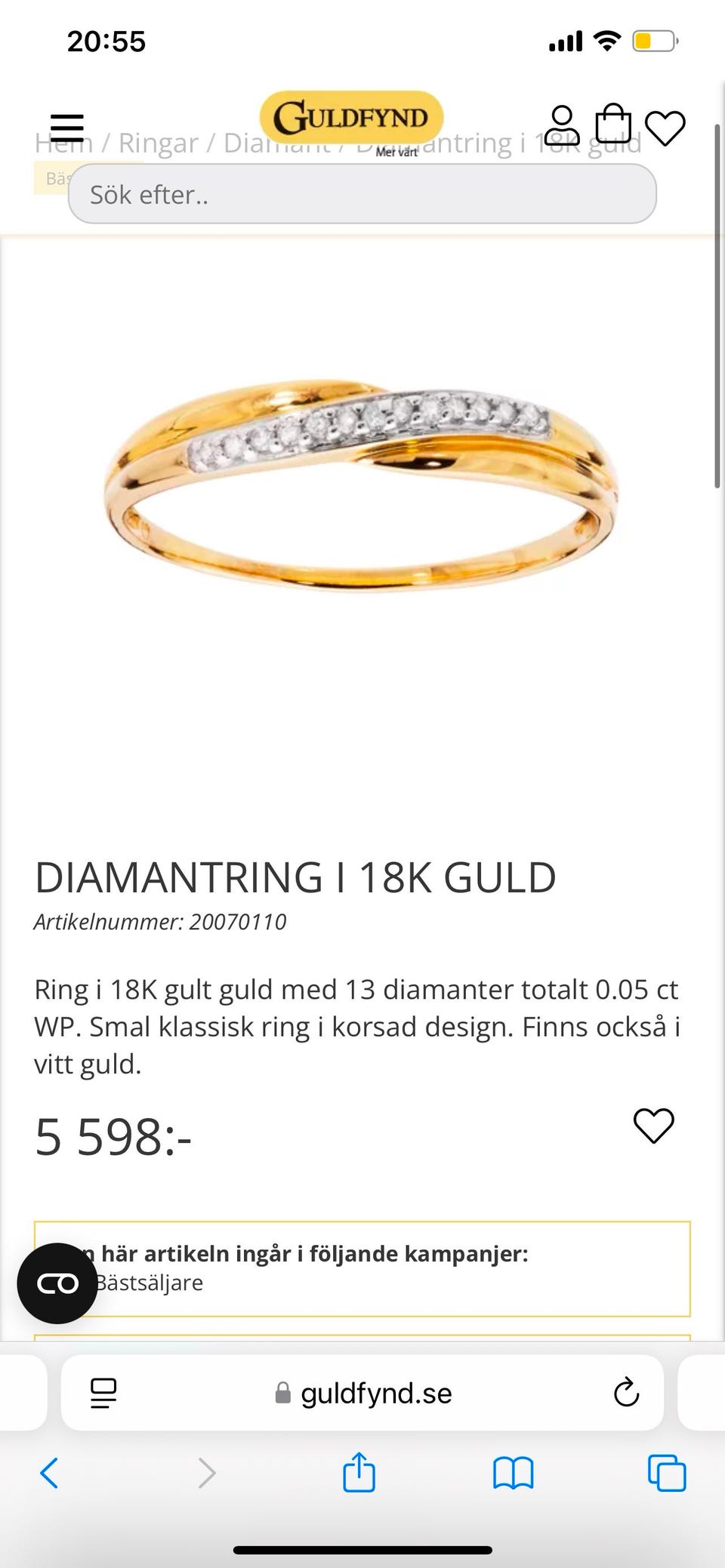The width and height of the screenshot is (725, 1568).
Task: Open the hamburger menu
Action: click(66, 127)
